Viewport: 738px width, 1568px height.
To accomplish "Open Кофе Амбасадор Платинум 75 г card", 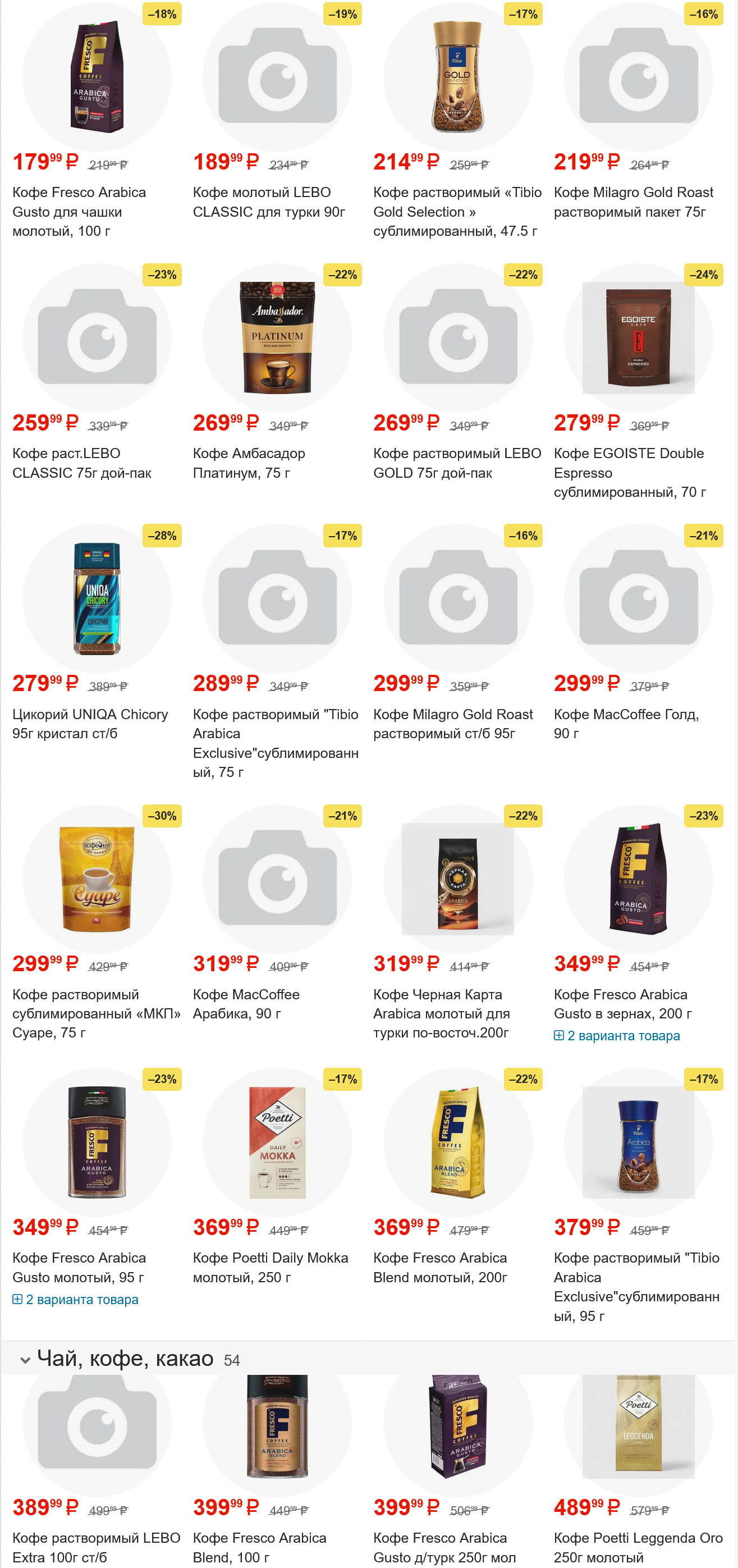I will pyautogui.click(x=249, y=463).
